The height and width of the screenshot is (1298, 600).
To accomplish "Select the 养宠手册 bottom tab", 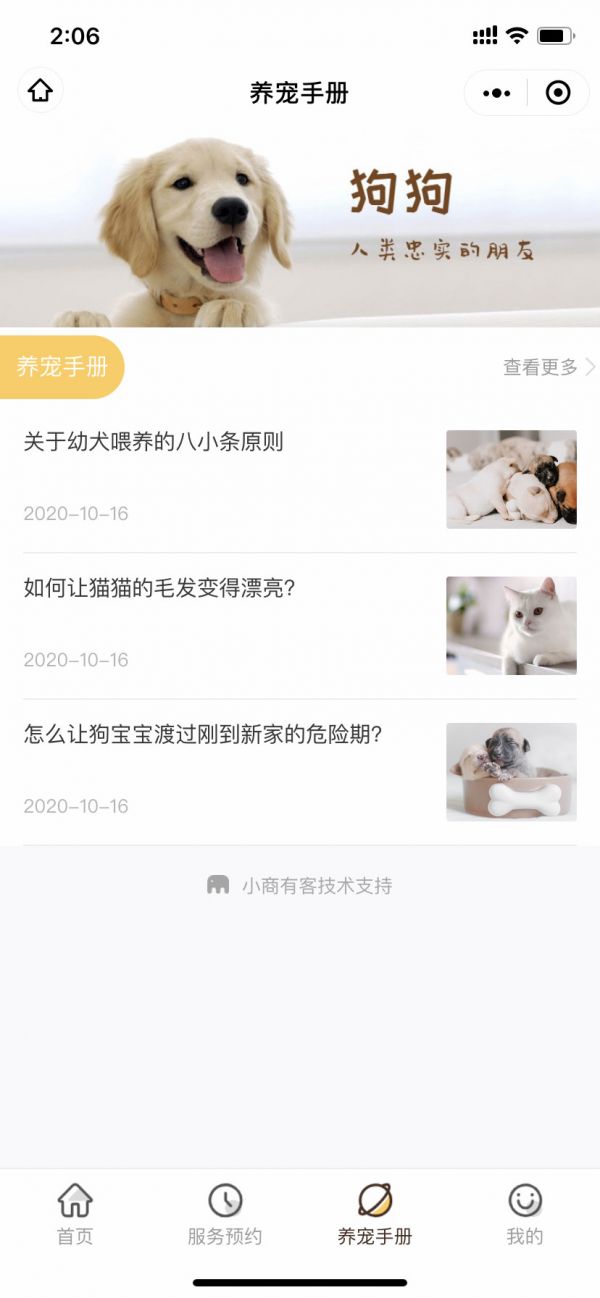I will coord(375,1213).
